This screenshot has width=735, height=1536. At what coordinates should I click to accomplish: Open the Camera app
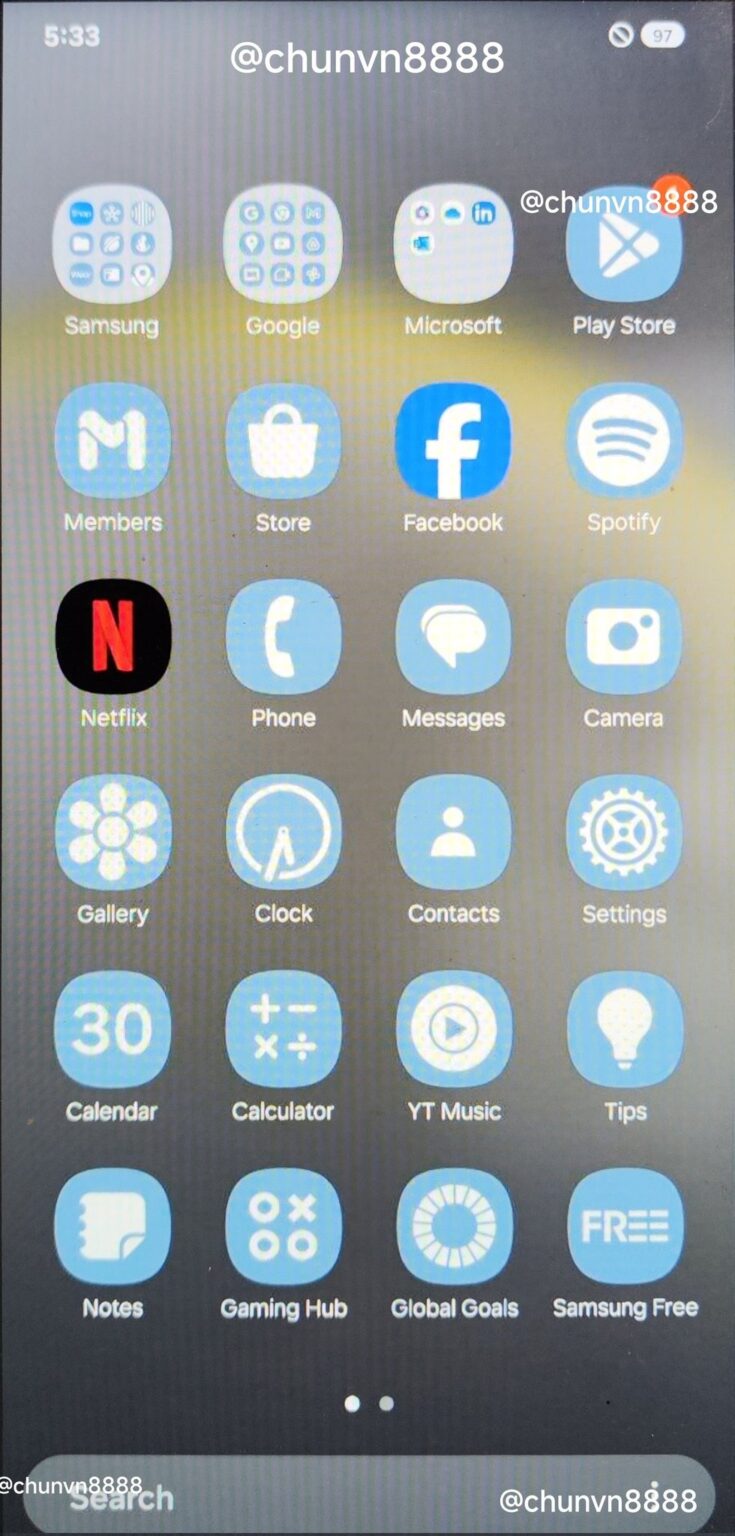[624, 634]
